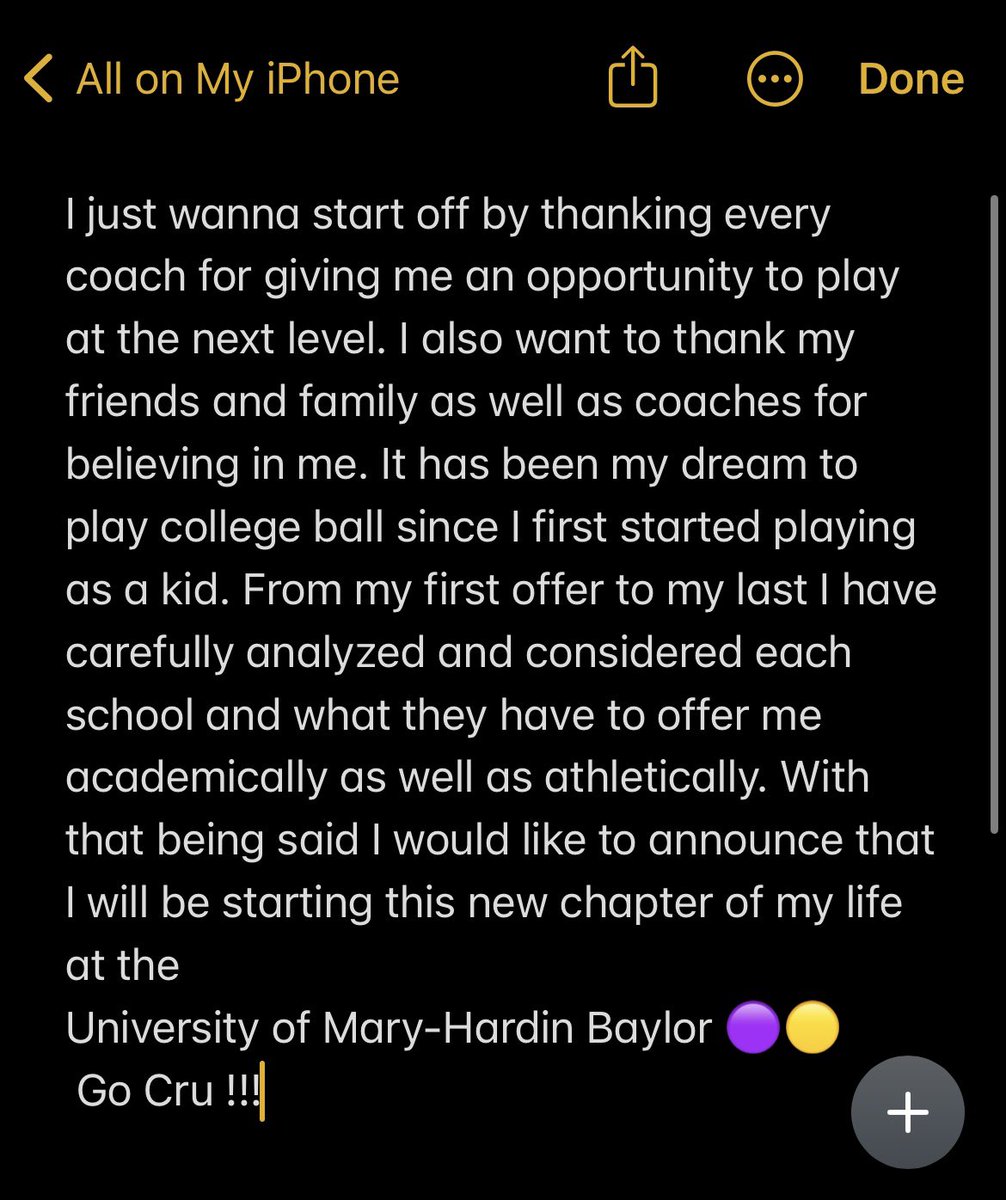Image resolution: width=1006 pixels, height=1200 pixels.
Task: Share this note
Action: pos(633,79)
